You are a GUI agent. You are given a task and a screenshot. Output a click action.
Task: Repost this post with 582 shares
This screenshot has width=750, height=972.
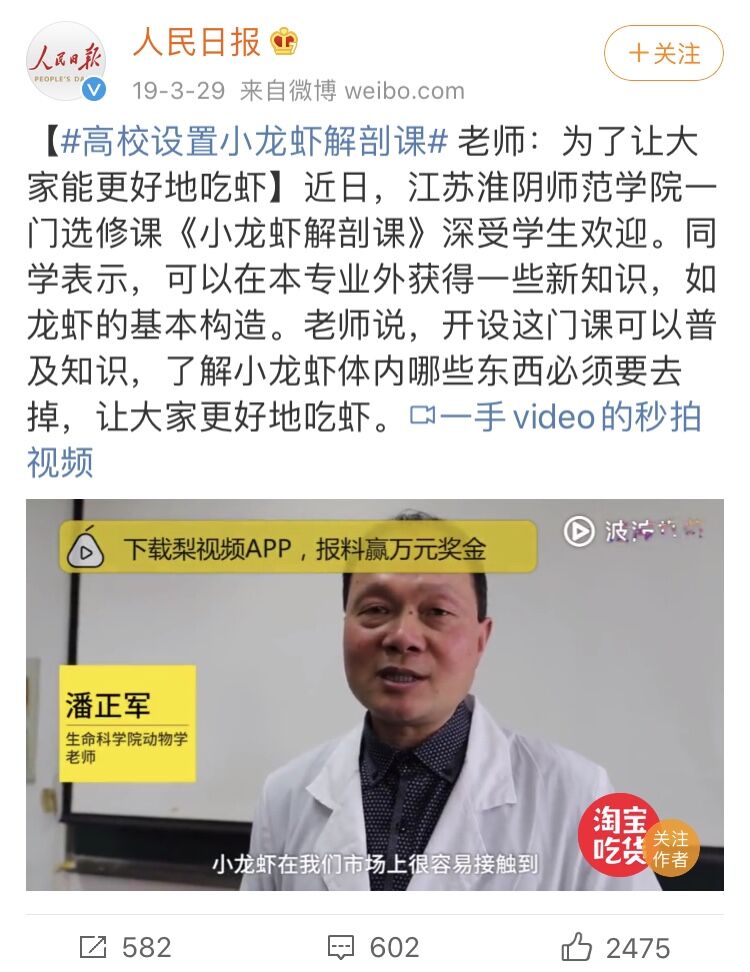pos(125,946)
